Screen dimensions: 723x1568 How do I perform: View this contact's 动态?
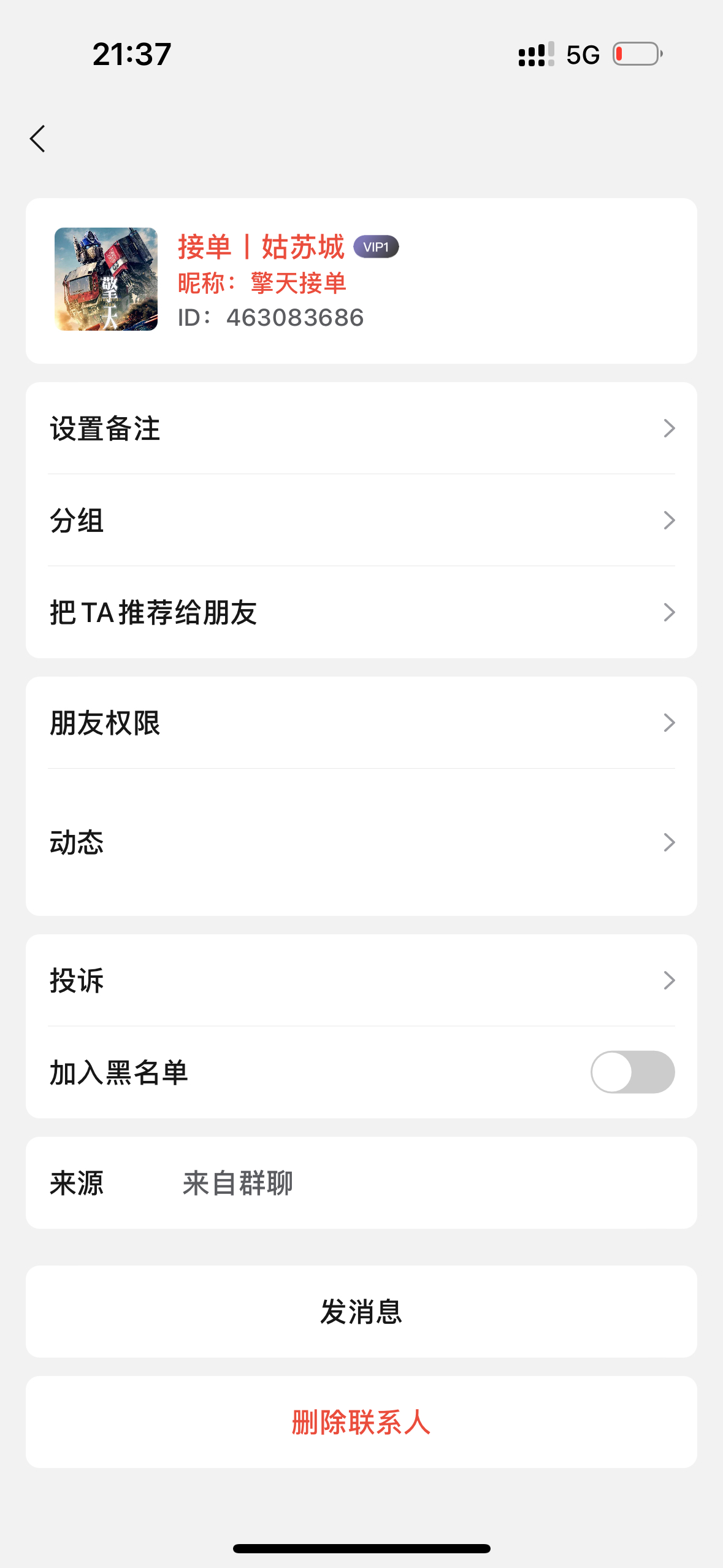point(361,842)
